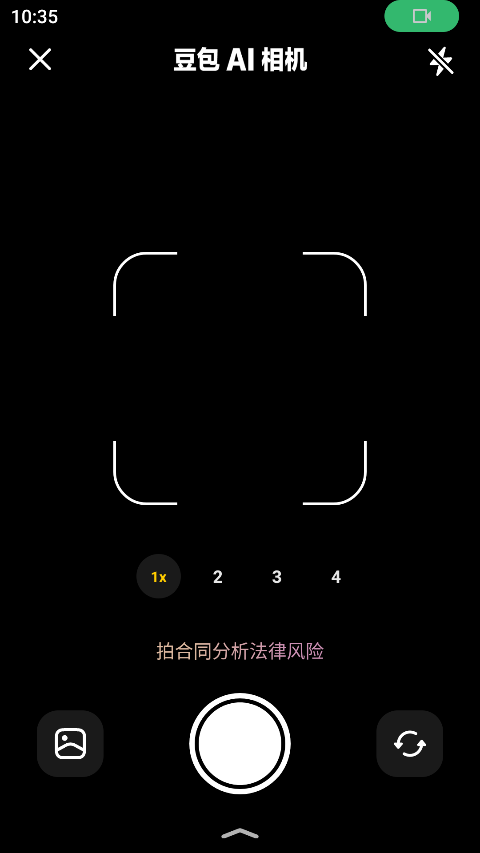Set zoom level to 4
Screen dimensions: 480x853
(x=336, y=577)
